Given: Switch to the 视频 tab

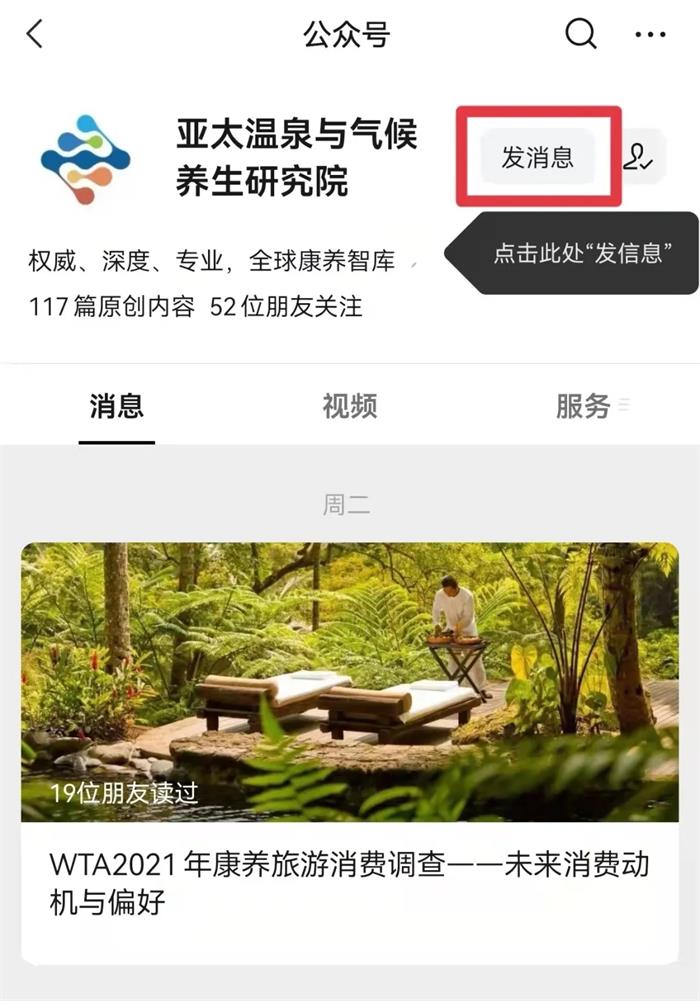Looking at the screenshot, I should tap(349, 406).
